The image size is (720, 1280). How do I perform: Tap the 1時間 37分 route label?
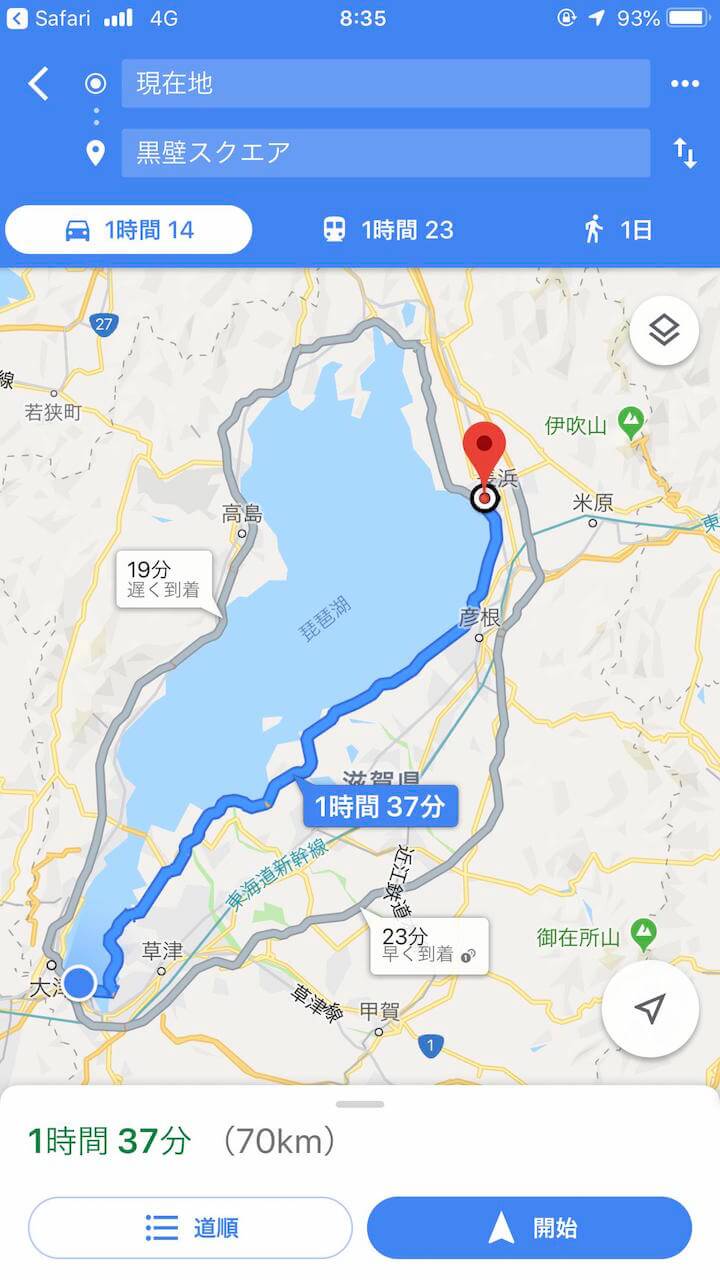click(x=380, y=806)
